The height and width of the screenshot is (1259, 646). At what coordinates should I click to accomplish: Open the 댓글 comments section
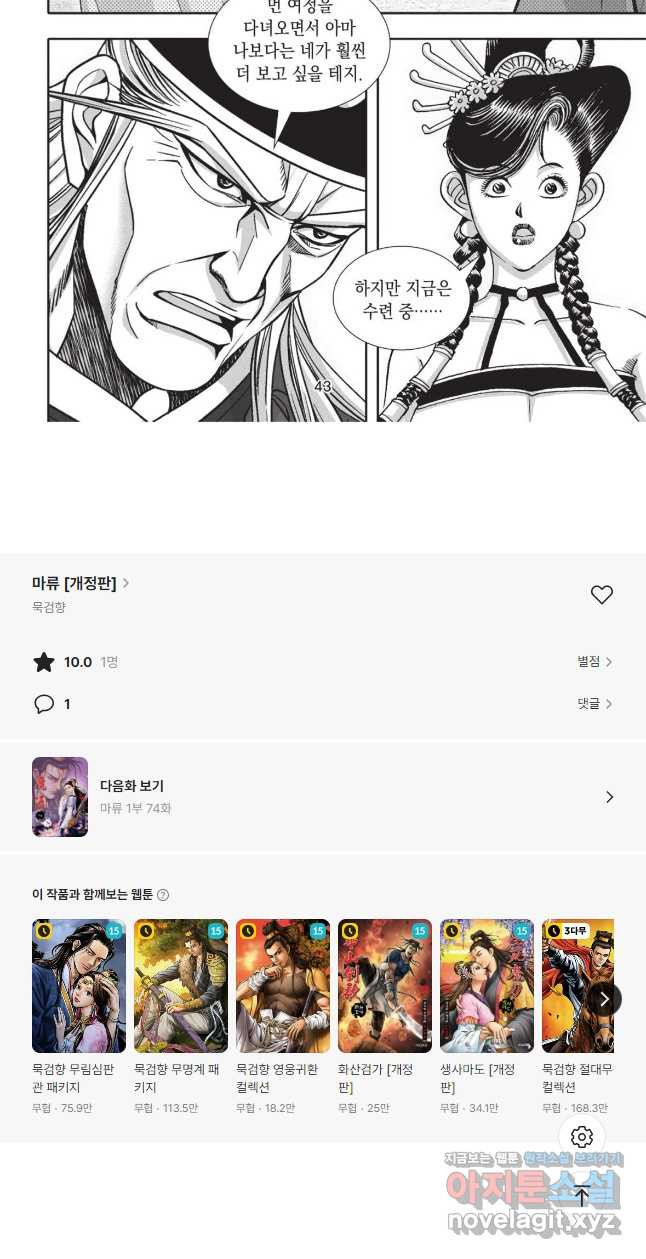[594, 704]
